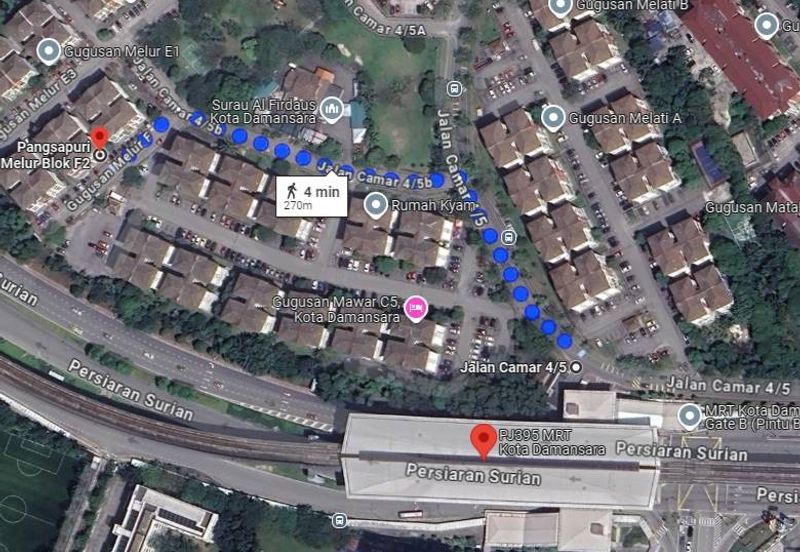Open the Surau Al Firdaus place marker

pyautogui.click(x=332, y=107)
